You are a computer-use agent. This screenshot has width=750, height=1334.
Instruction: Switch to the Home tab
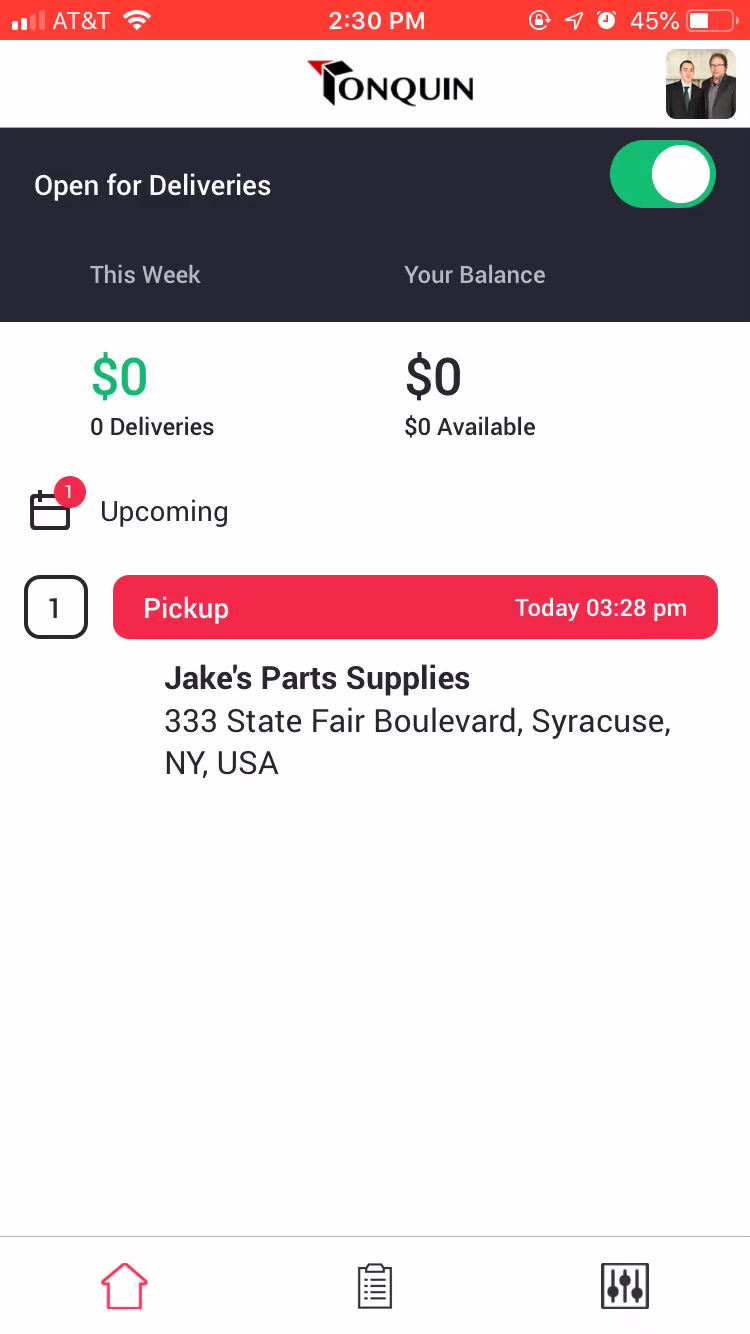[x=124, y=1285]
